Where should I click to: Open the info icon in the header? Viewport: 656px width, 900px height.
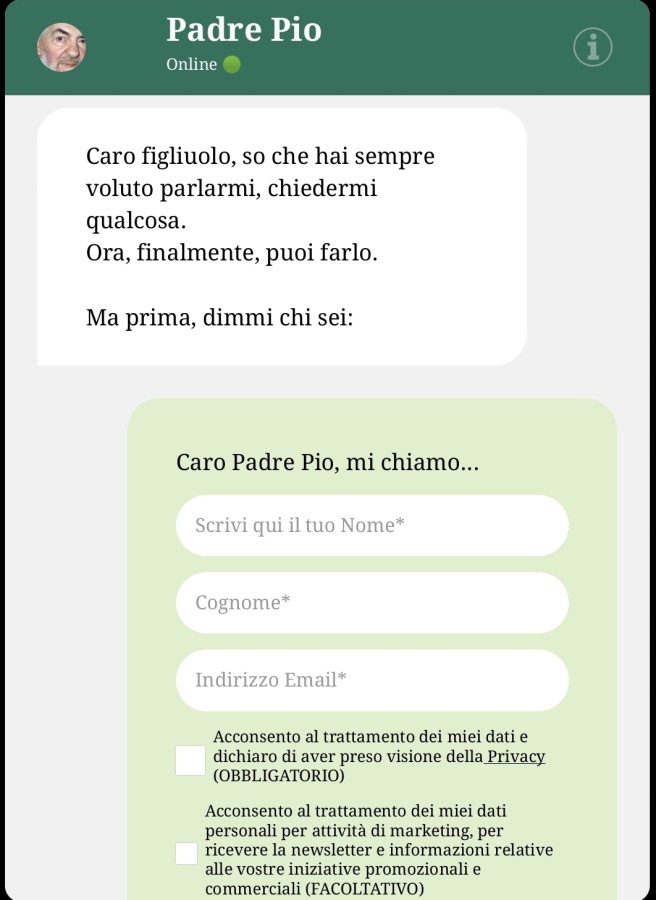pyautogui.click(x=592, y=47)
